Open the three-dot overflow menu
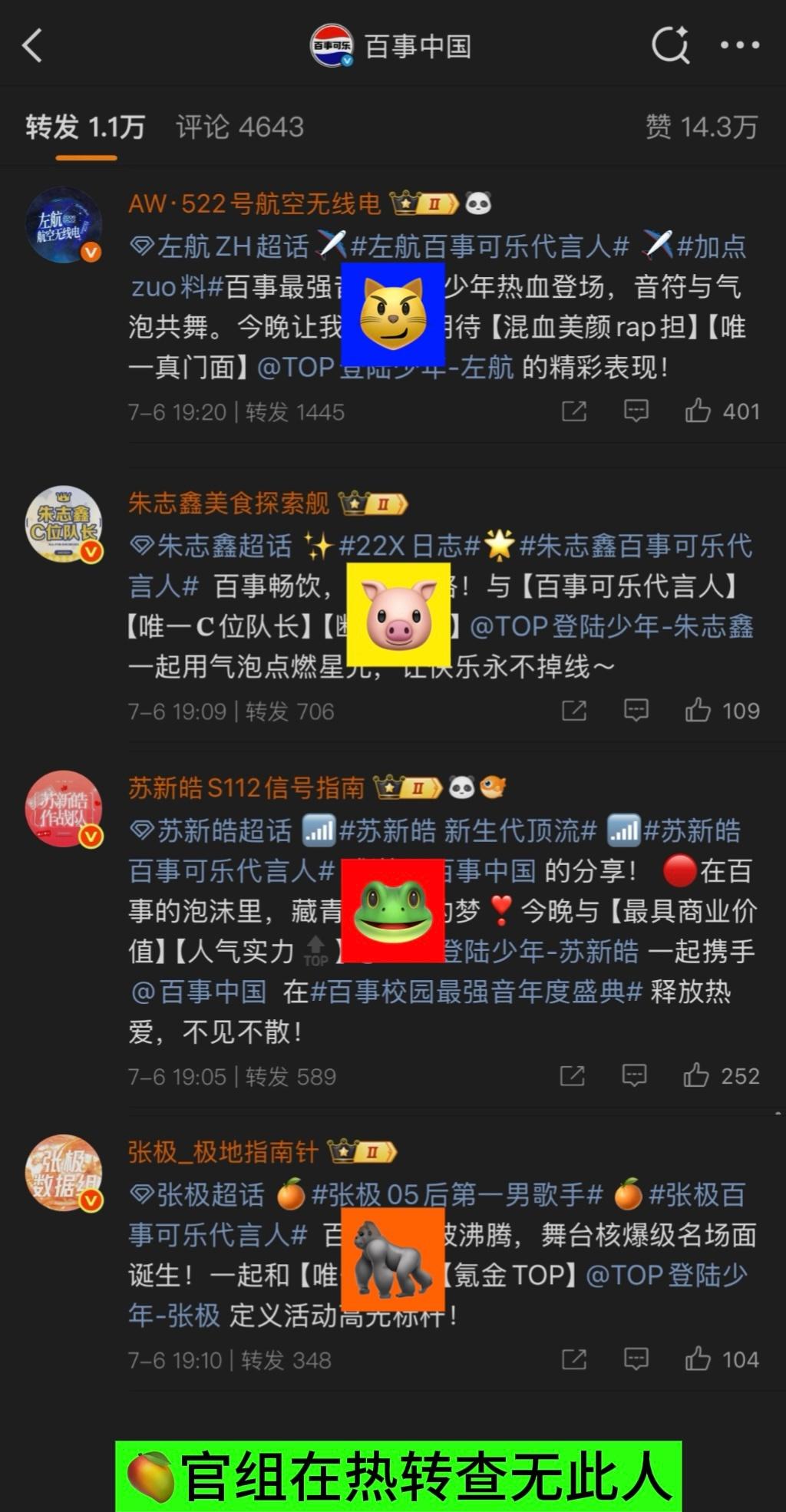This screenshot has height=1512, width=786. (739, 45)
